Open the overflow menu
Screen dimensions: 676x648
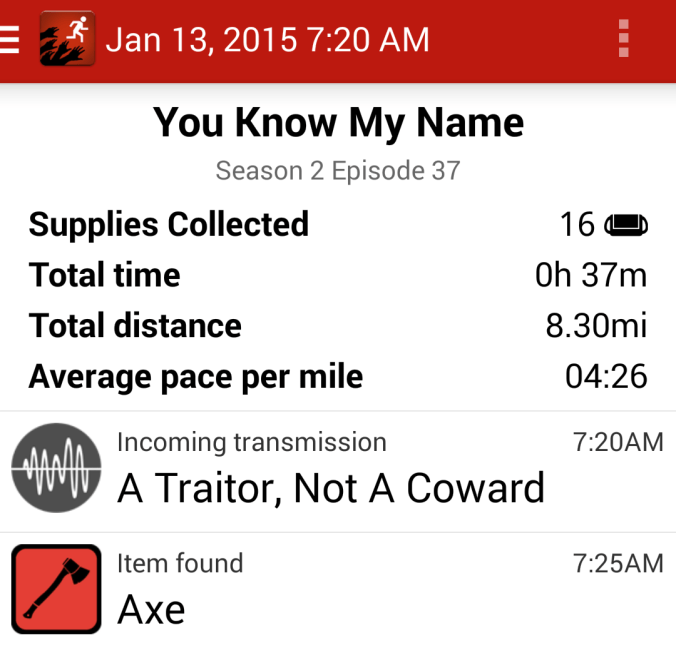624,39
